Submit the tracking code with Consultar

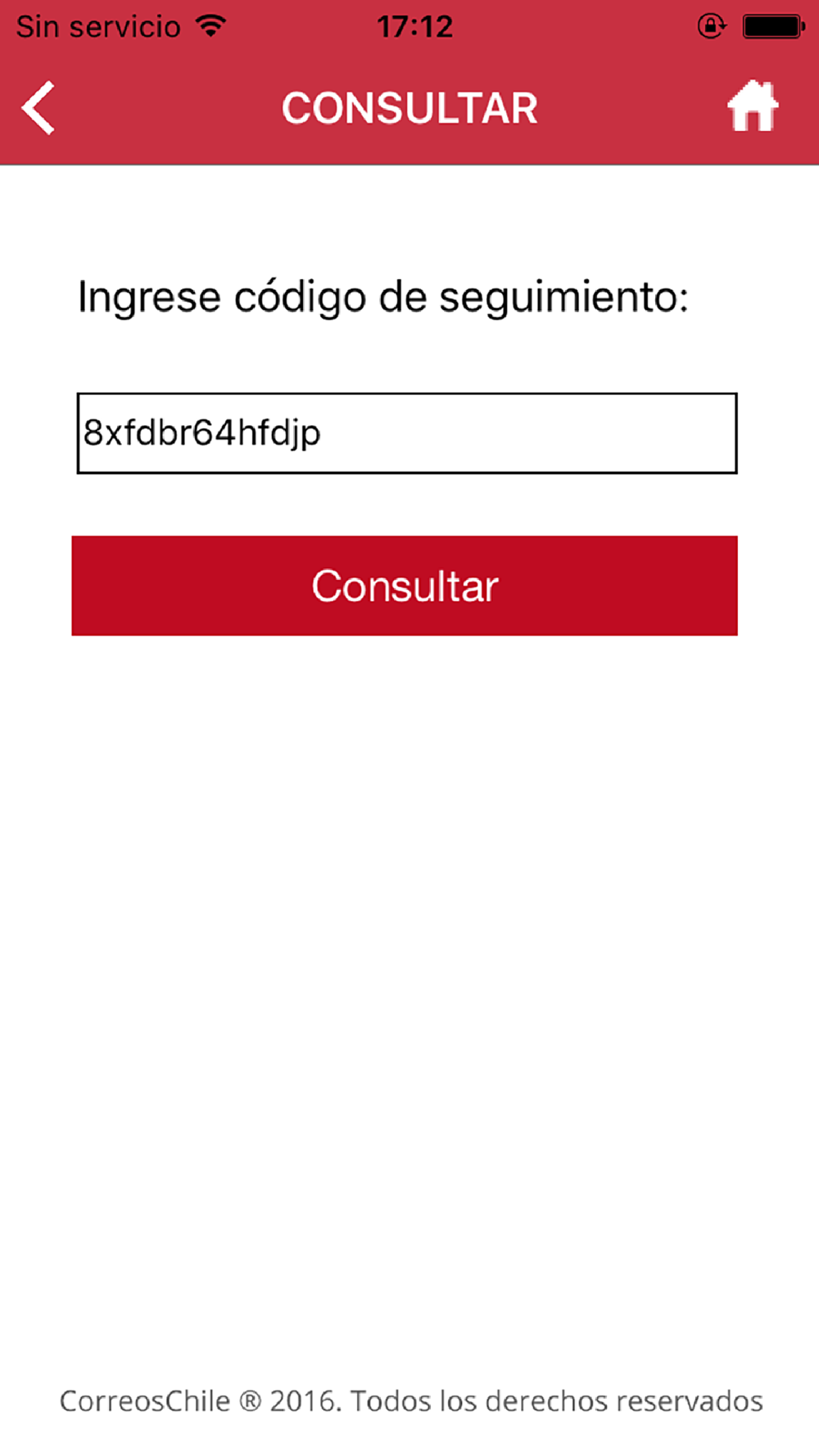coord(405,586)
